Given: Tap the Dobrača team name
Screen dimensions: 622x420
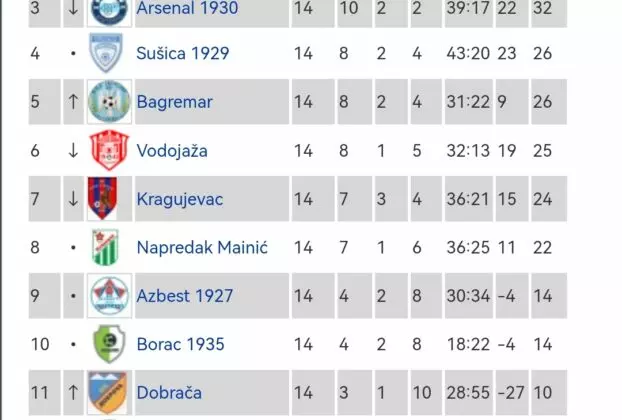Looking at the screenshot, I should pos(170,392).
